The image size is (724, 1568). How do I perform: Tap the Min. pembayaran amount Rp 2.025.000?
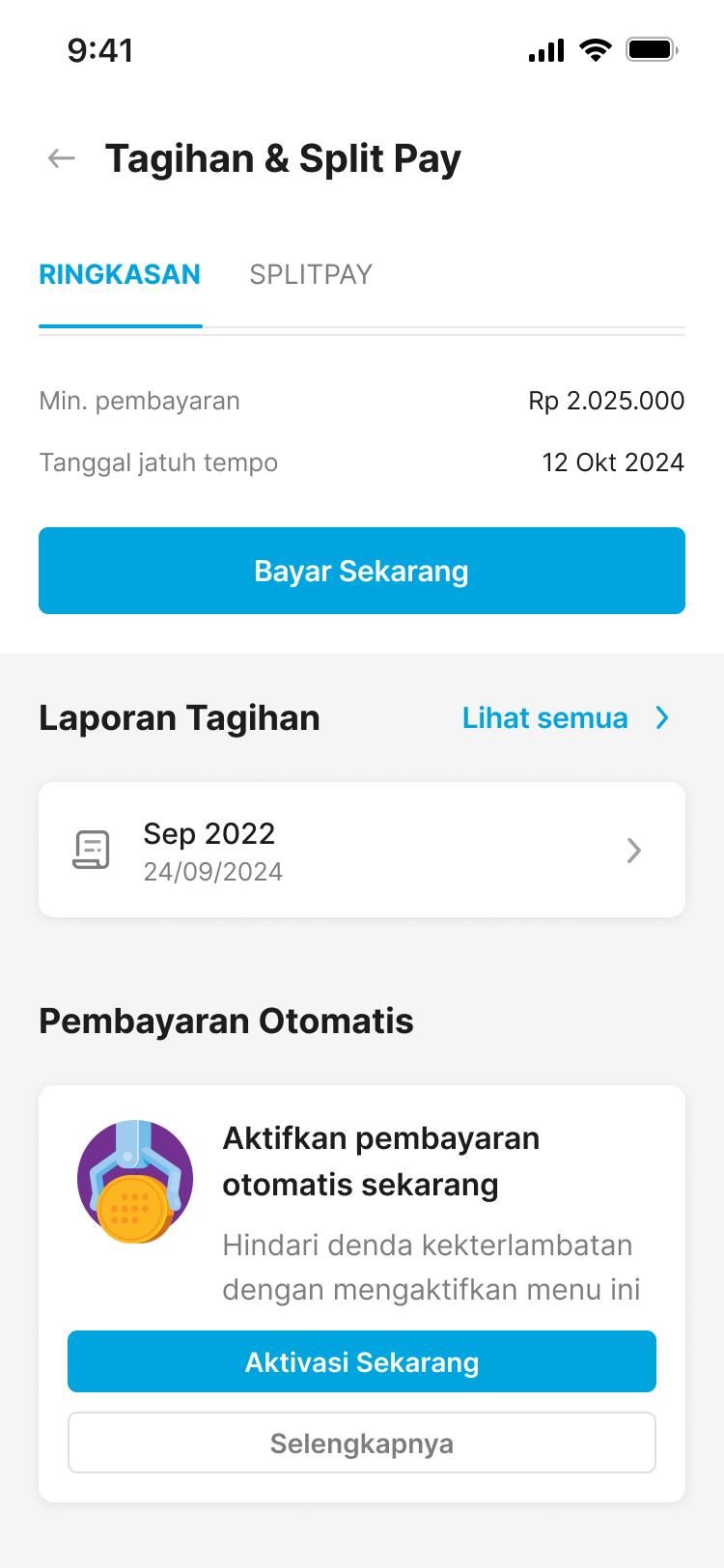point(606,400)
